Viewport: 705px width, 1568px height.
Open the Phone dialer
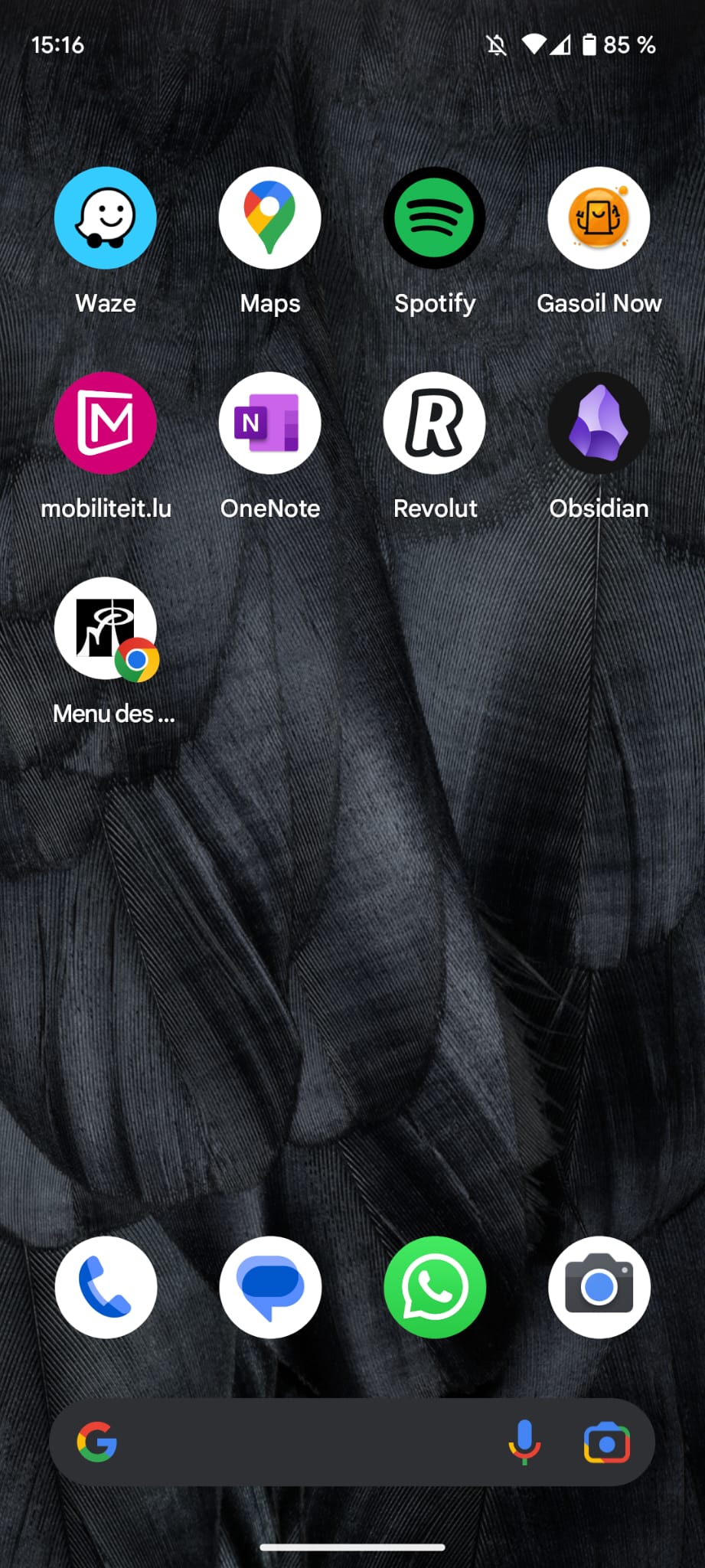[x=106, y=1288]
